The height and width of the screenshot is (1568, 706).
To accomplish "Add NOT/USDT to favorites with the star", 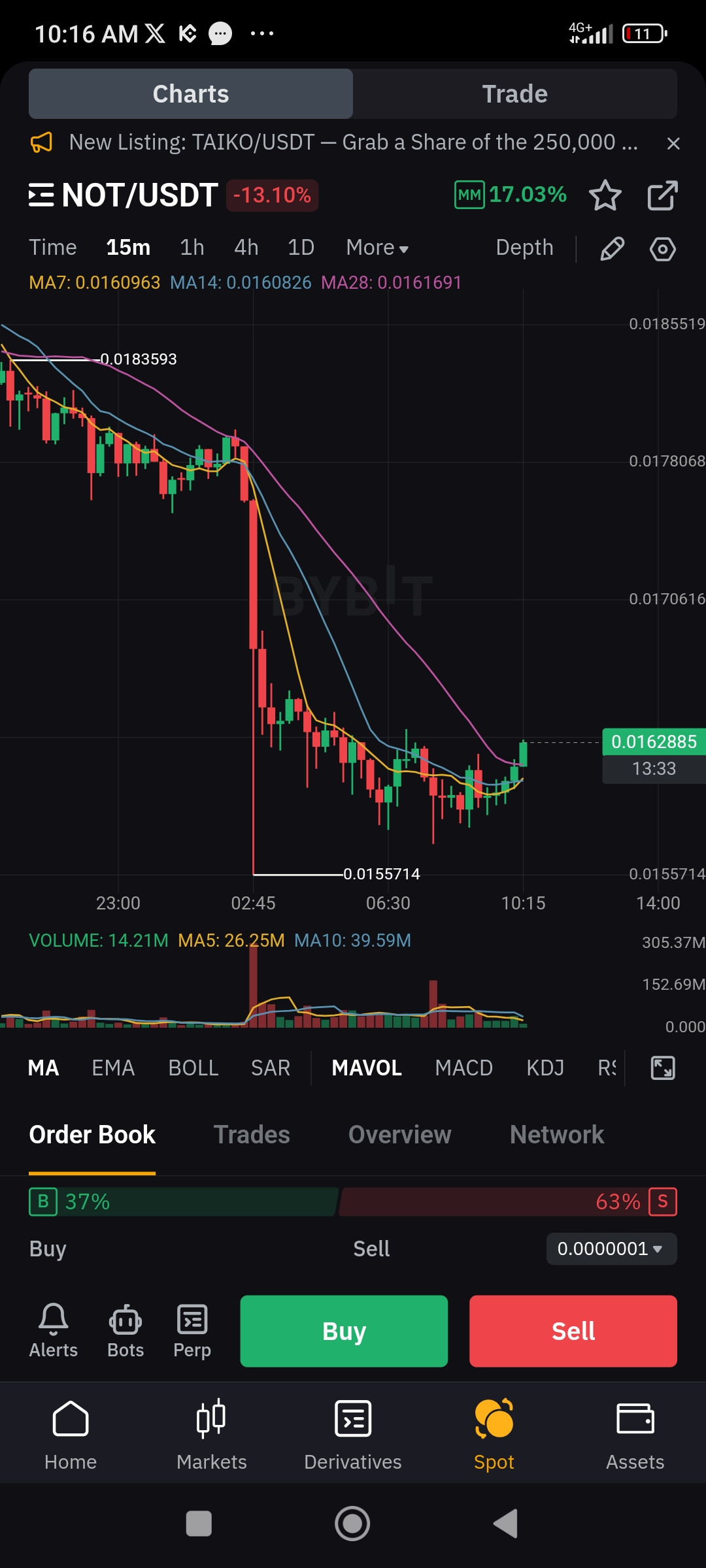I will [x=605, y=195].
